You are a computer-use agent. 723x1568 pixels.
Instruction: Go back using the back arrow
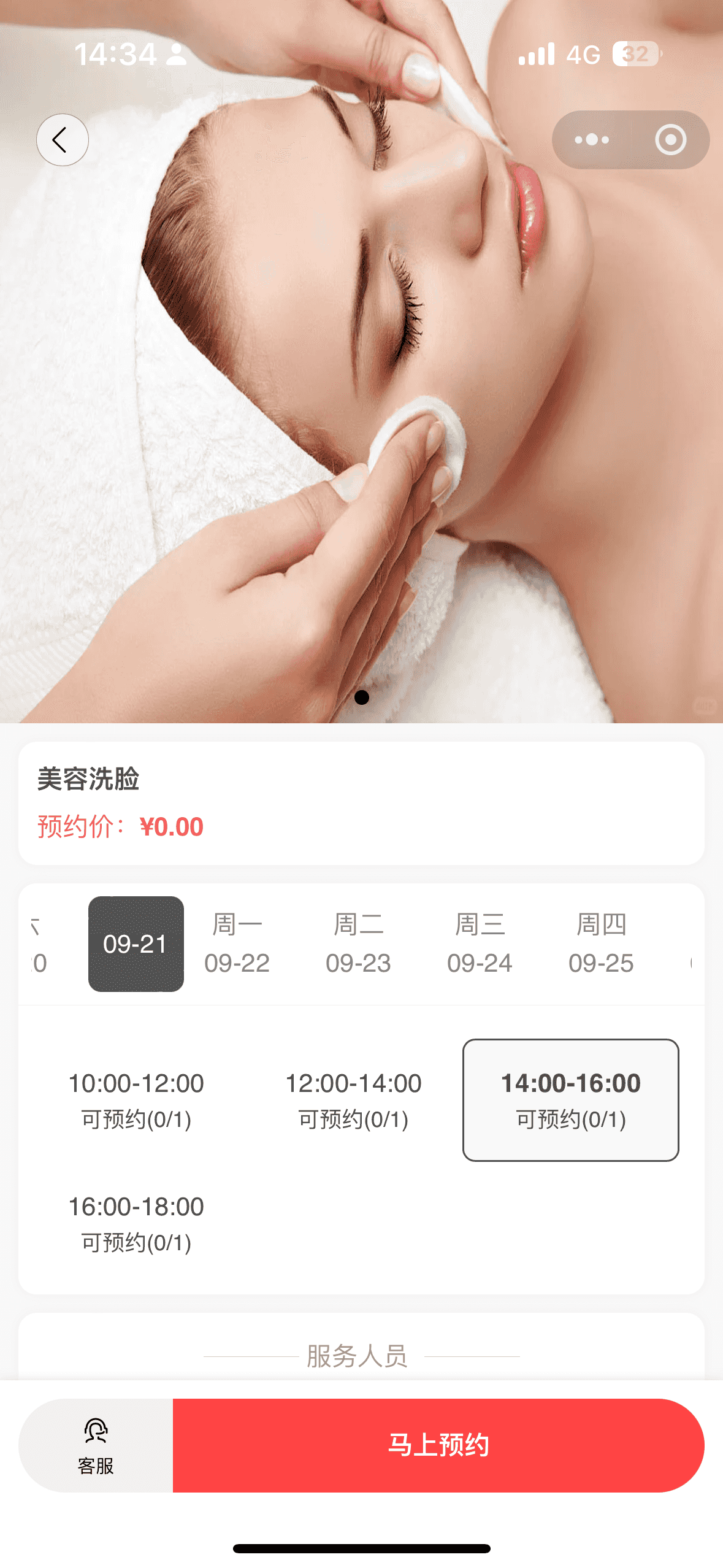point(62,140)
